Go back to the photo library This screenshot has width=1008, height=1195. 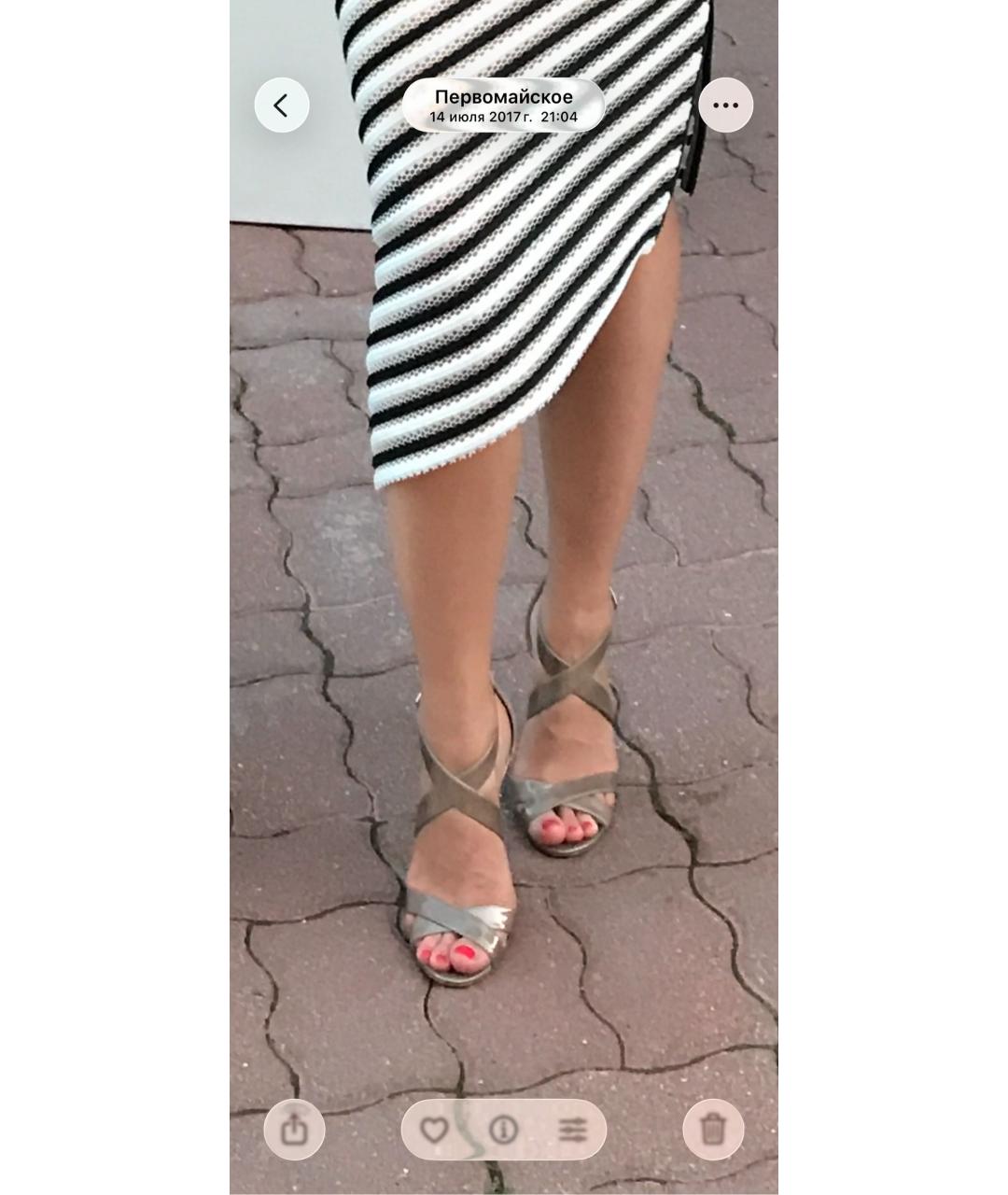[x=281, y=105]
